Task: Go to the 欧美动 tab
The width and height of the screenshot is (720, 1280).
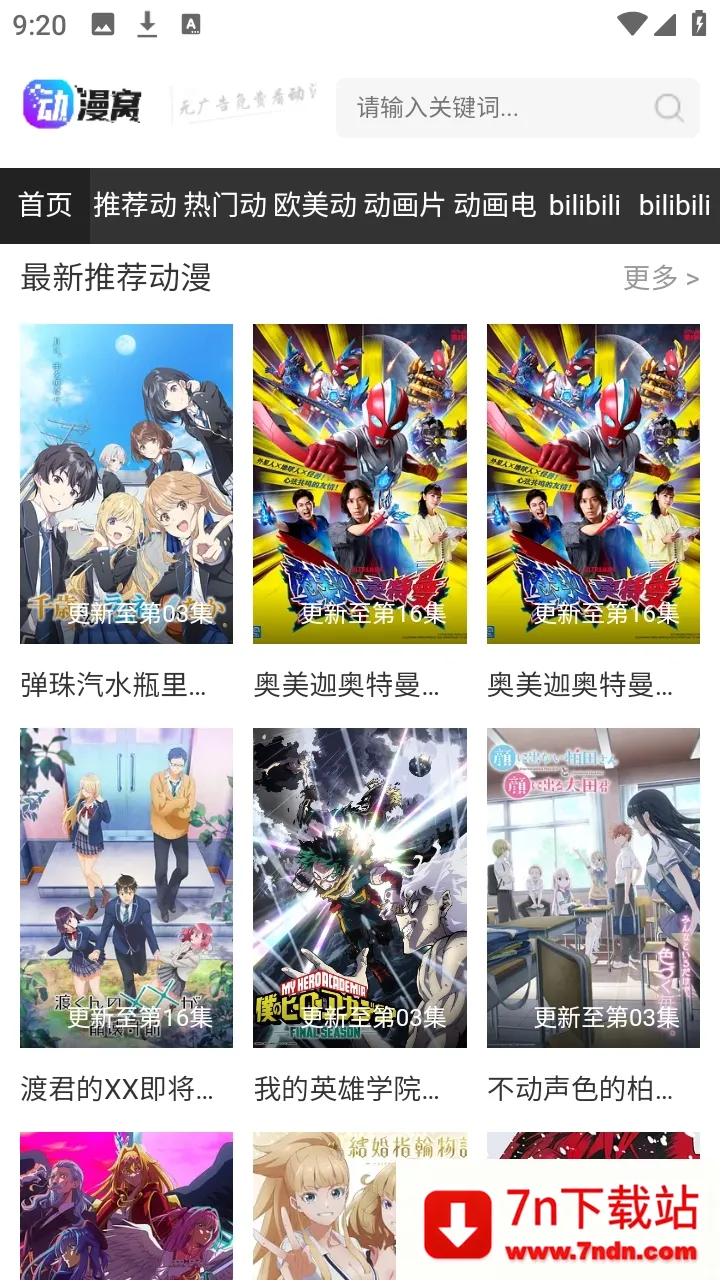Action: tap(315, 205)
